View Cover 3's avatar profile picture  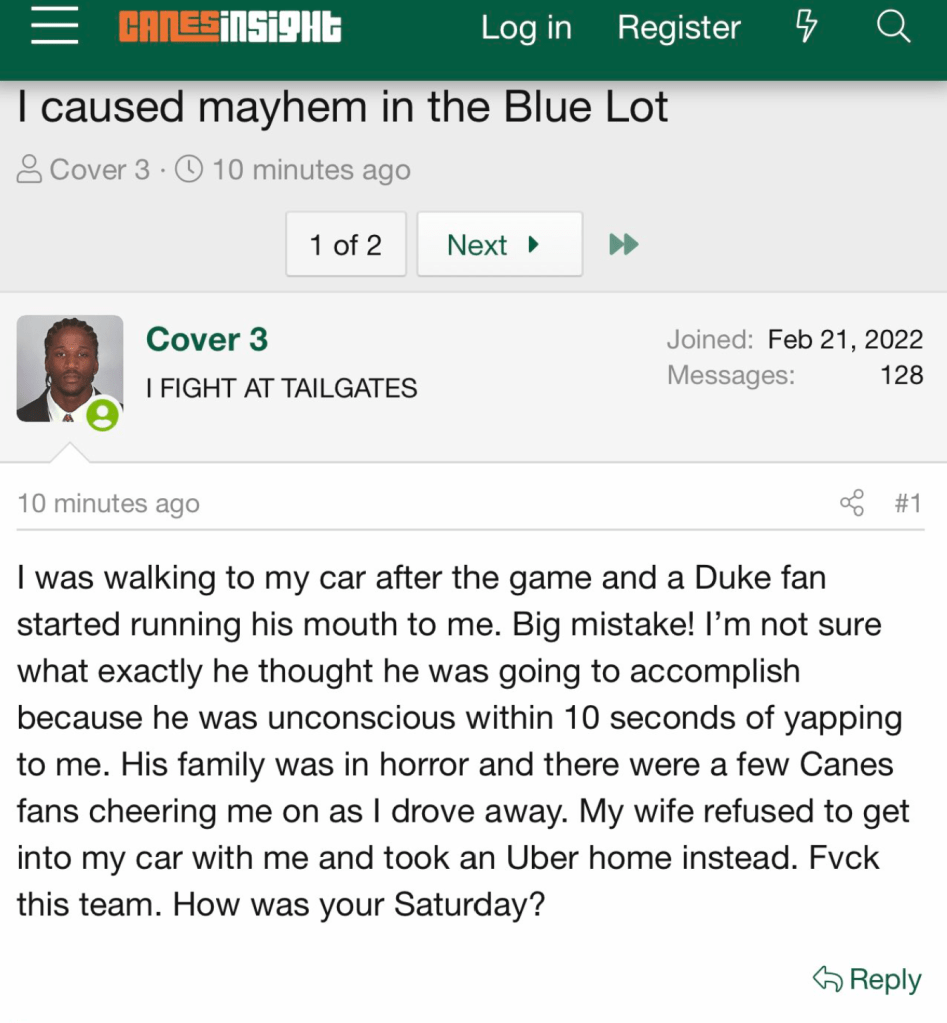69,368
